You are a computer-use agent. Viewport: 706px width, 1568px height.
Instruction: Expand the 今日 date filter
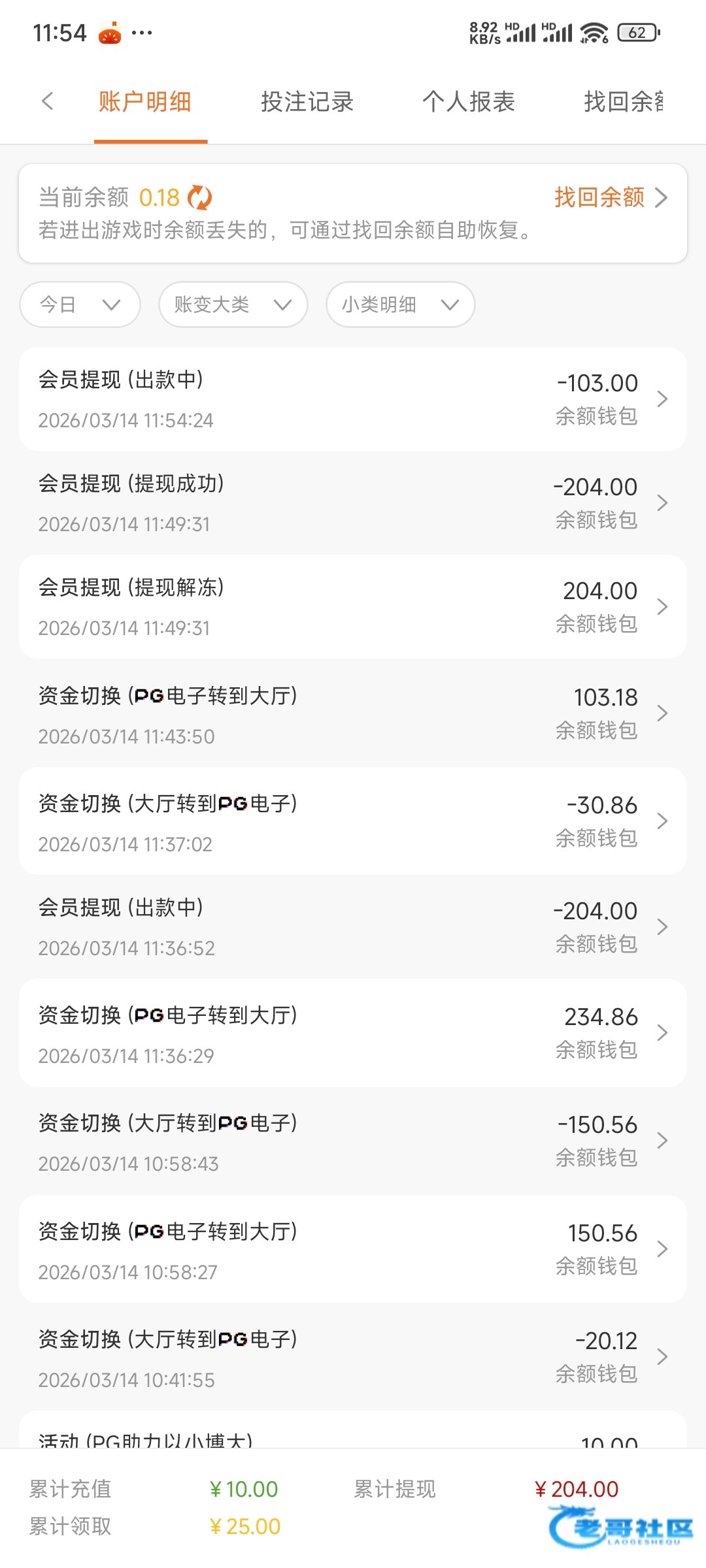tap(80, 304)
